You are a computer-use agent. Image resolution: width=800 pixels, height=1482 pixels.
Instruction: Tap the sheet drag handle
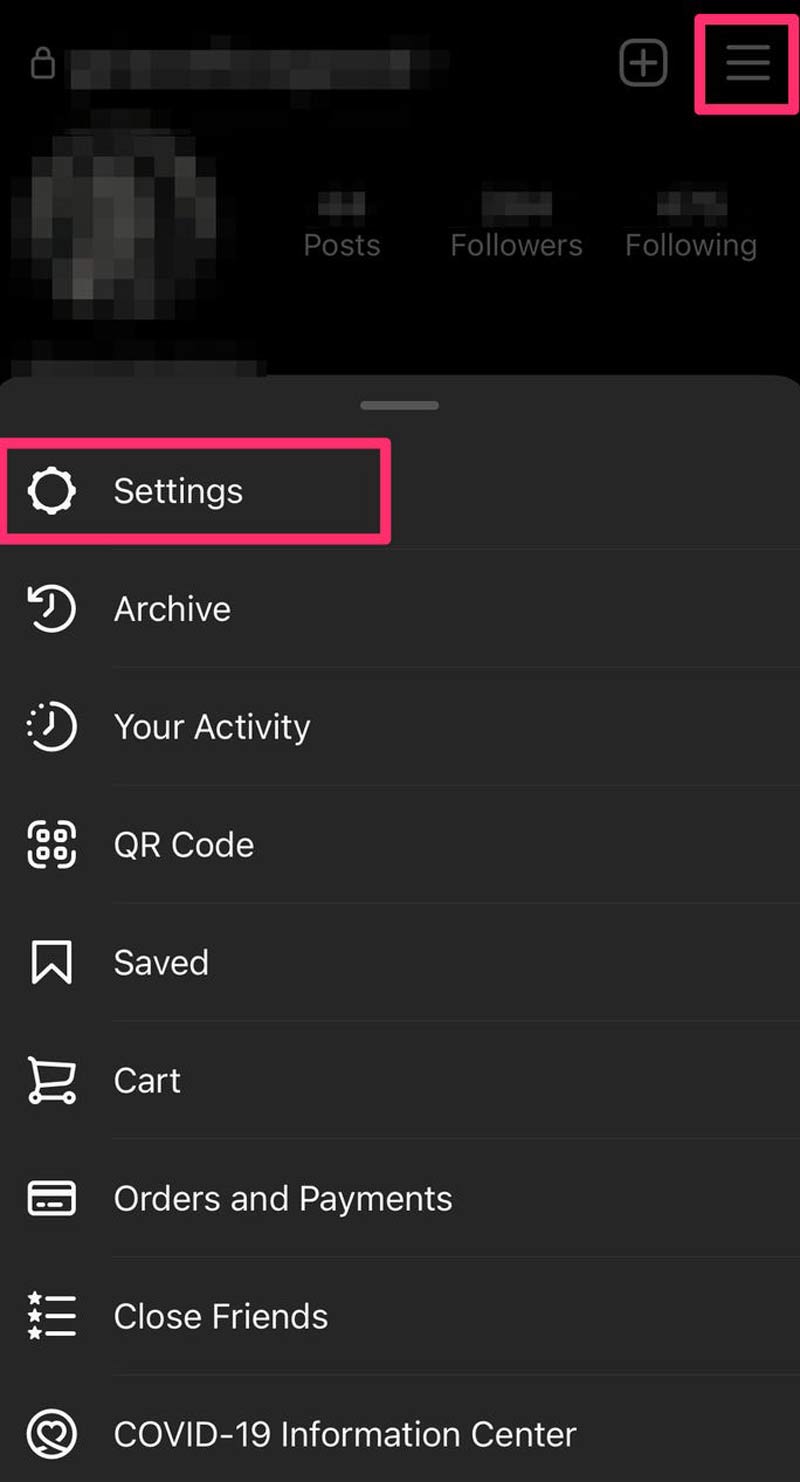(x=400, y=405)
